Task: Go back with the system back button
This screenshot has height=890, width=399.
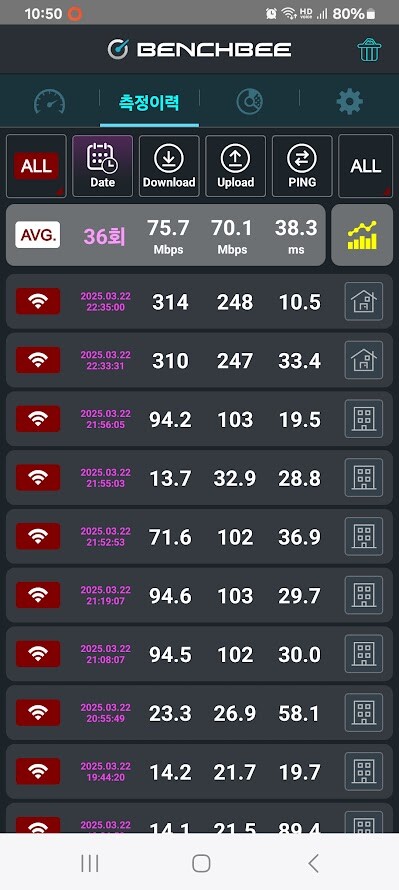Action: coord(313,863)
